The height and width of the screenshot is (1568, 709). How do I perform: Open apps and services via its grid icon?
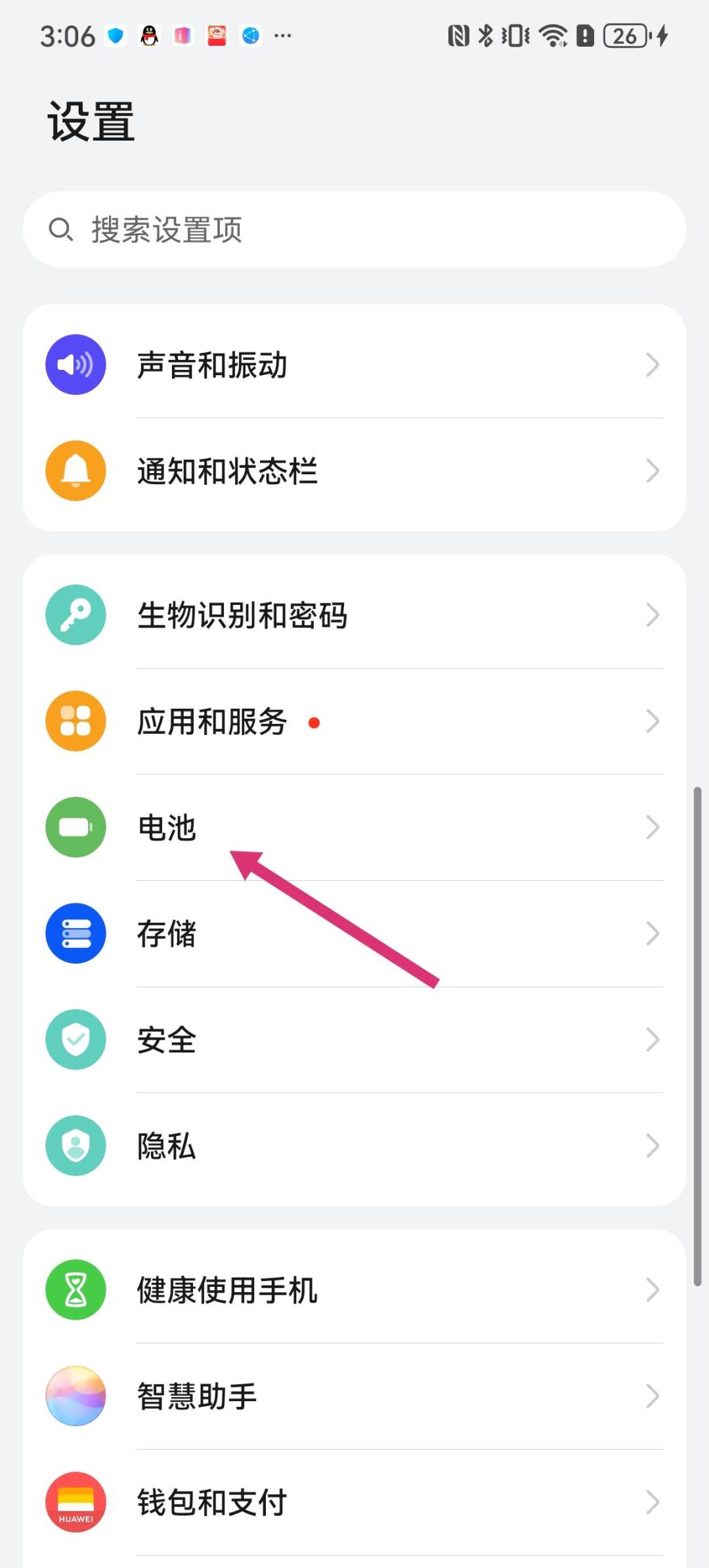tap(75, 721)
